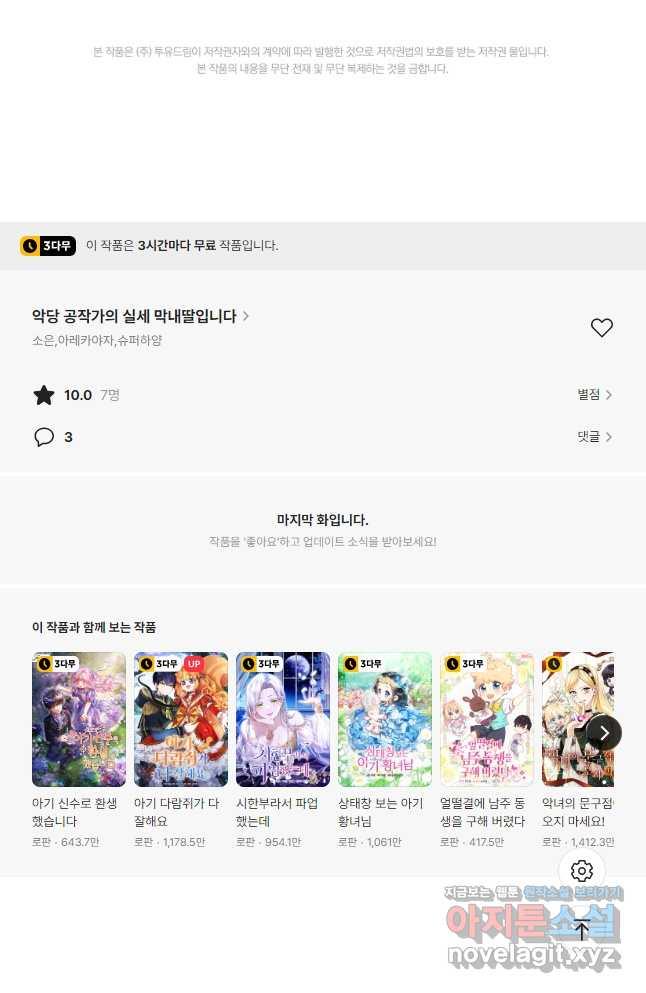The height and width of the screenshot is (993, 646).
Task: Open the 아기 다람쥐가 다 잘해요 card
Action: coord(181,720)
